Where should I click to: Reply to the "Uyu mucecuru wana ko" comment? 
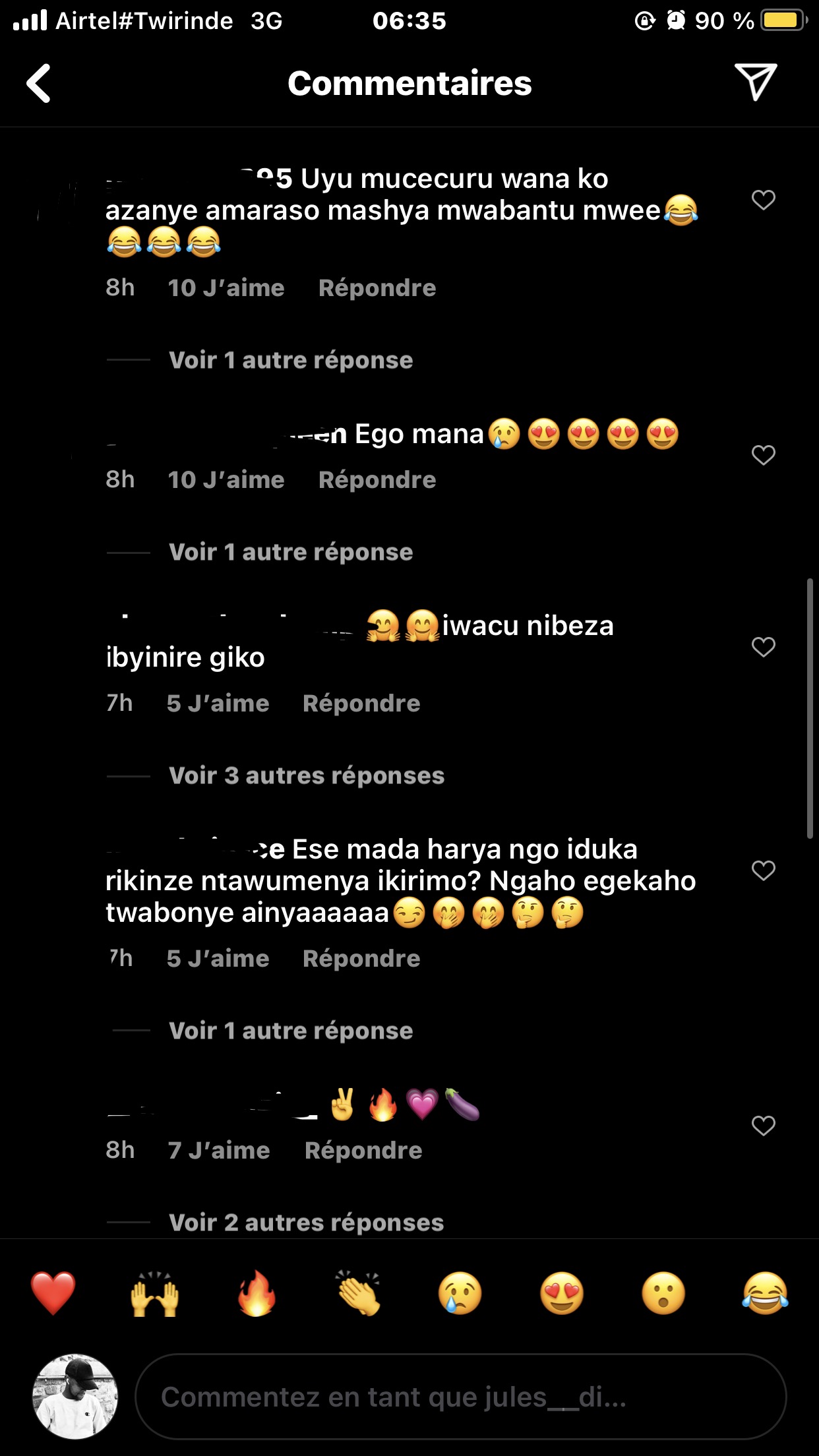coord(377,288)
